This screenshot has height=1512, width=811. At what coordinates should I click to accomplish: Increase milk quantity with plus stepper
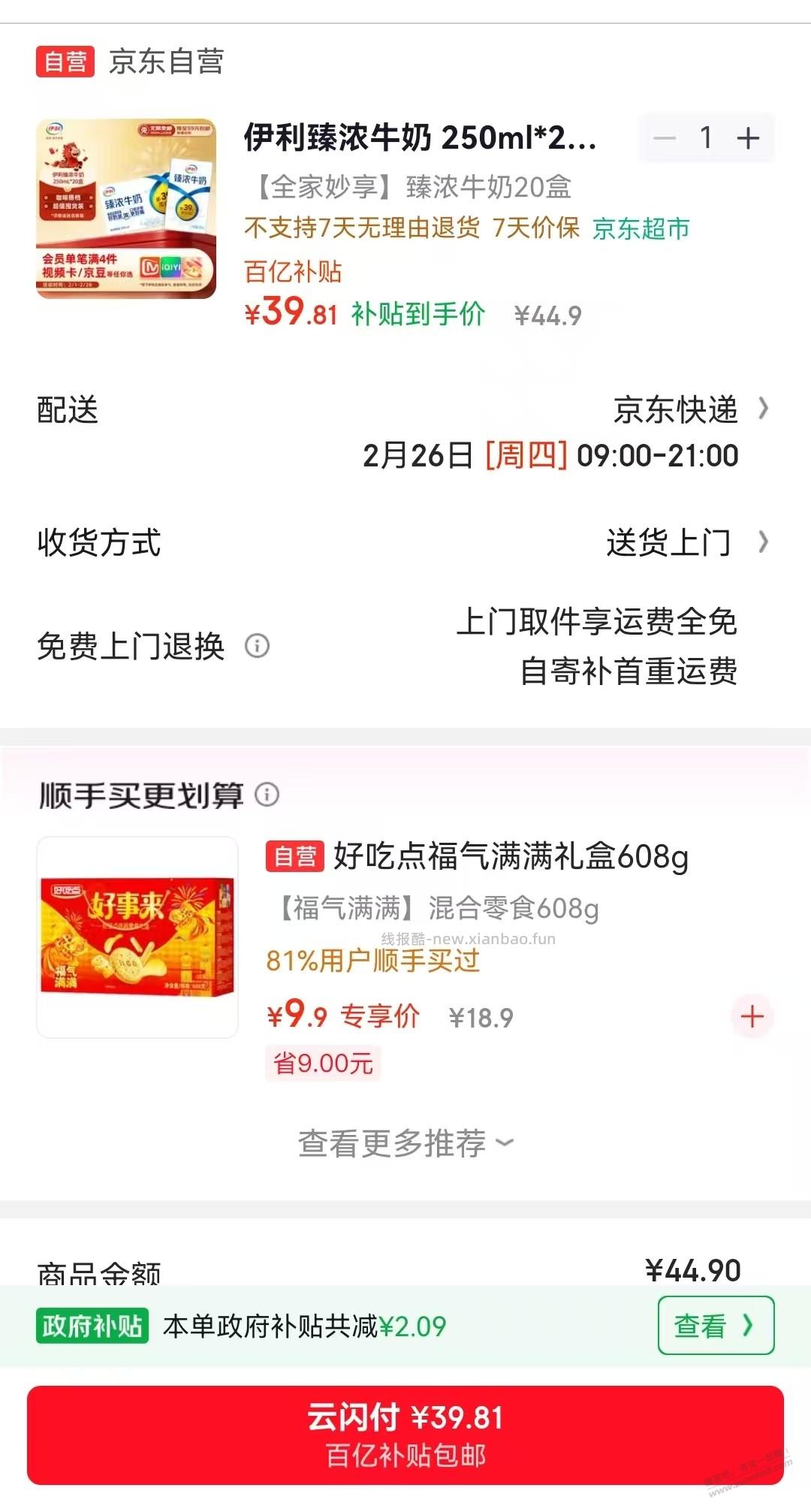pos(747,137)
